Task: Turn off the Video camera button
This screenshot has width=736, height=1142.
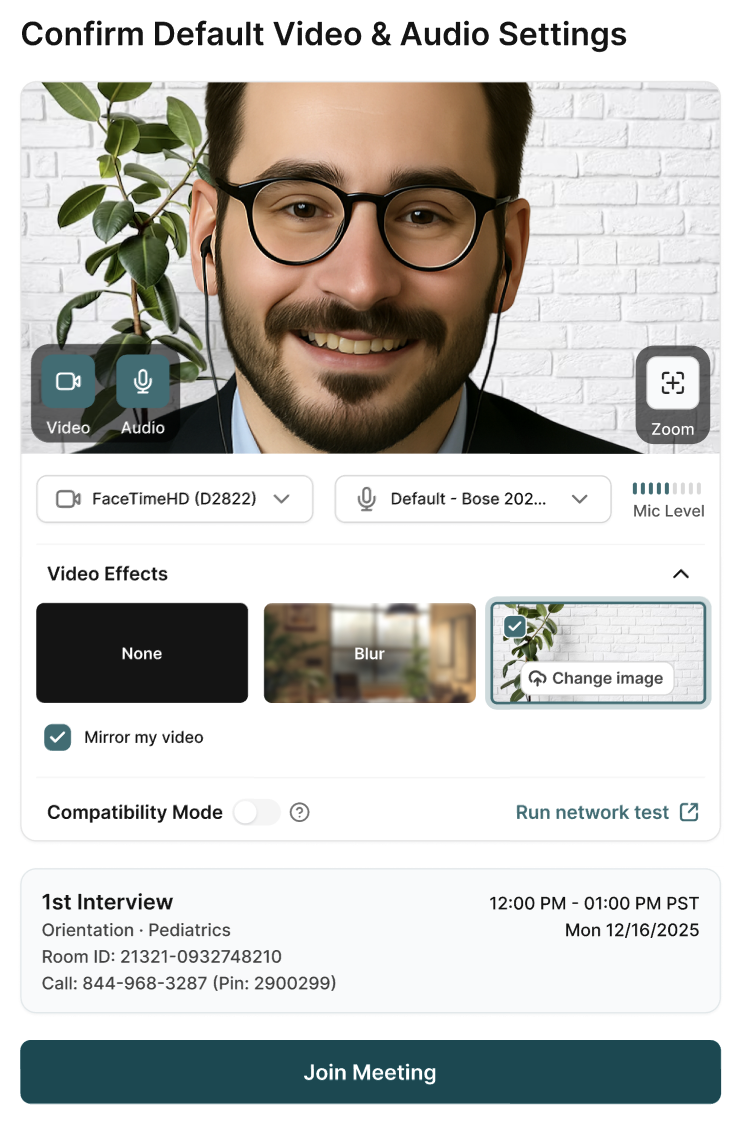Action: (x=68, y=382)
